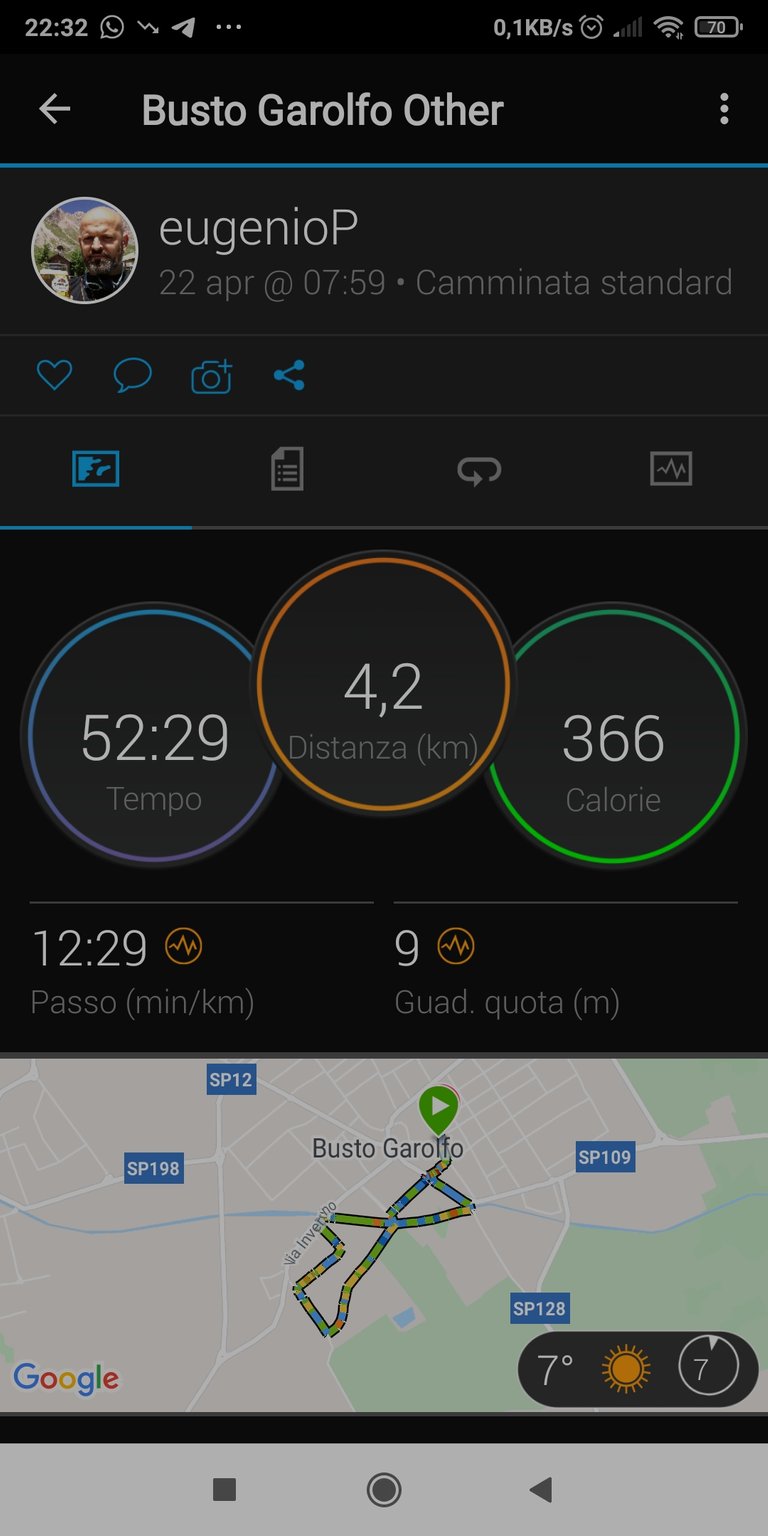Open the Busto Garolfo route map
The width and height of the screenshot is (768, 1536).
click(384, 1233)
